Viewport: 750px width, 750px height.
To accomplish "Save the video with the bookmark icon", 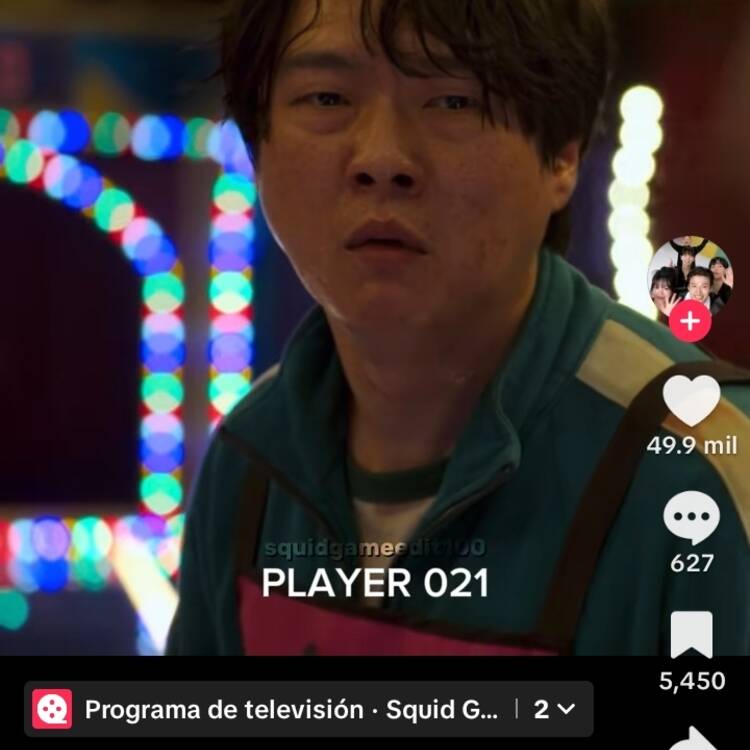I will 691,635.
